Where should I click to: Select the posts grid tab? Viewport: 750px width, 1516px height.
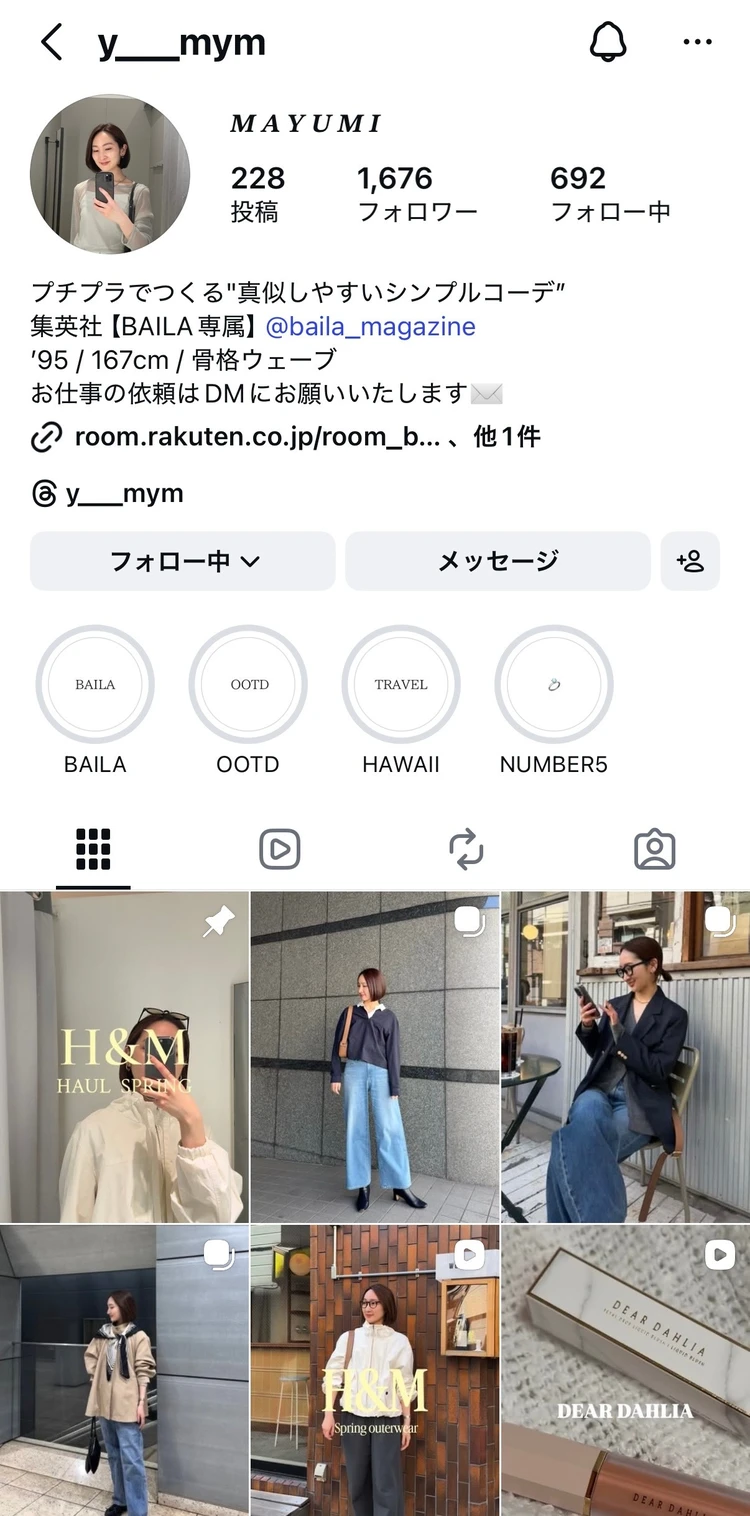point(93,848)
